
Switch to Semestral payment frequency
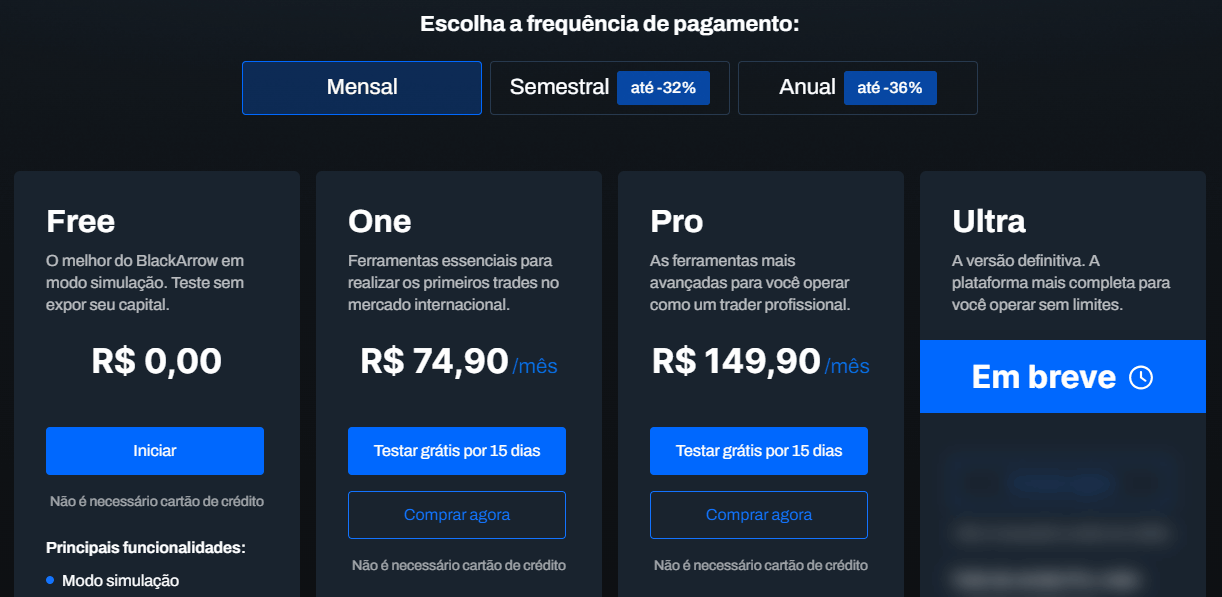point(609,88)
